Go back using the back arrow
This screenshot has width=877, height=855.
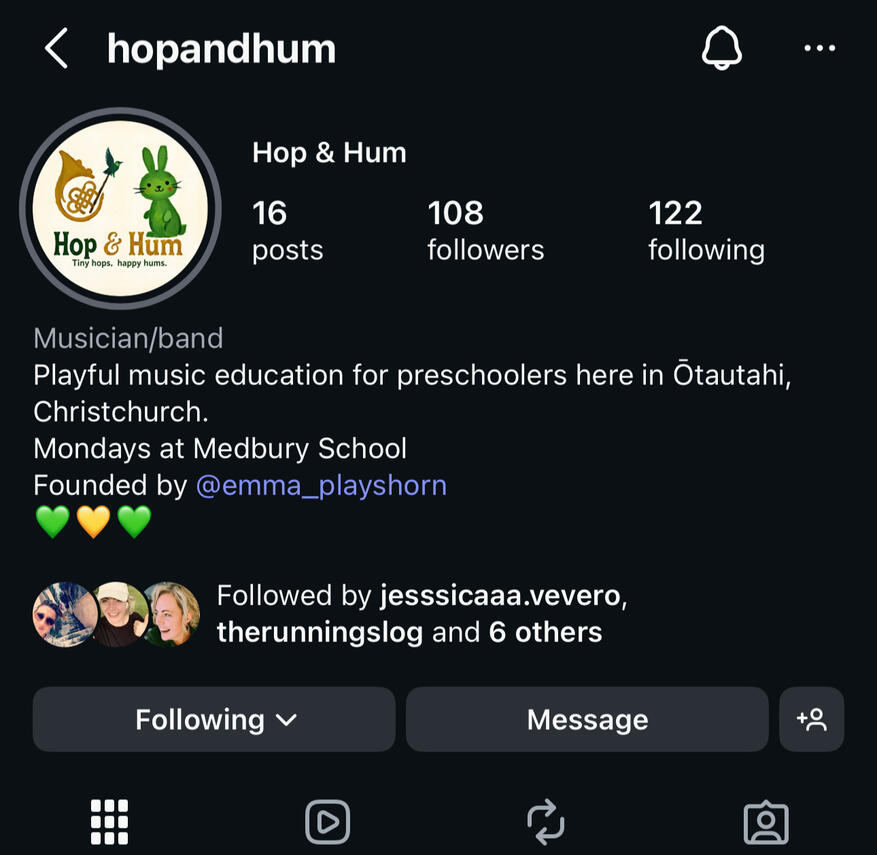click(57, 48)
